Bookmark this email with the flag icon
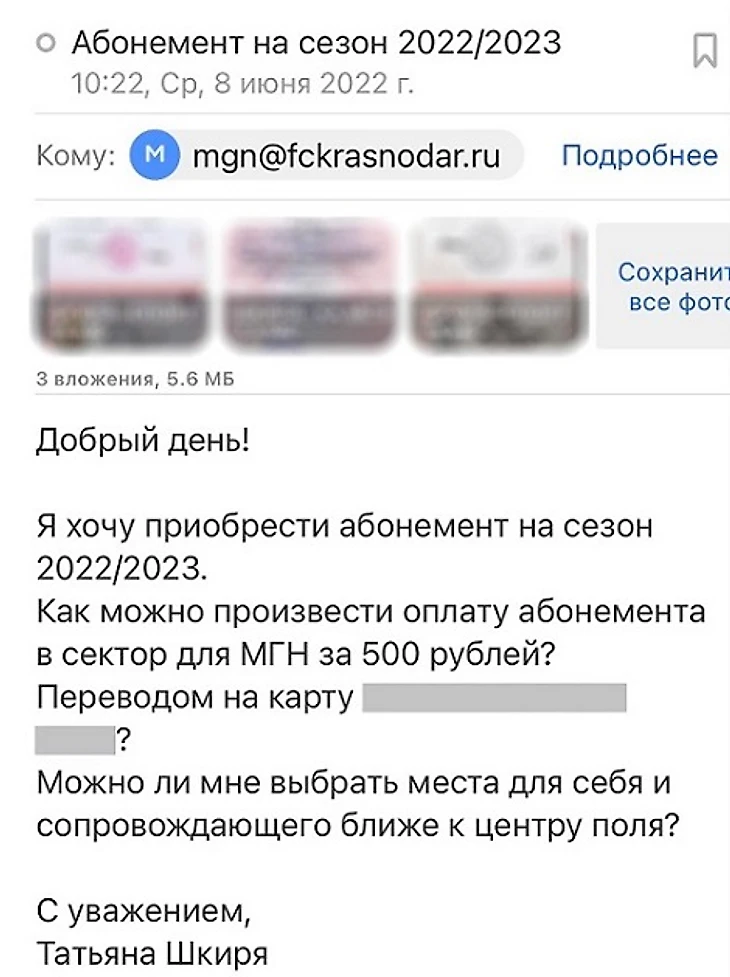730x977 pixels. coord(704,49)
